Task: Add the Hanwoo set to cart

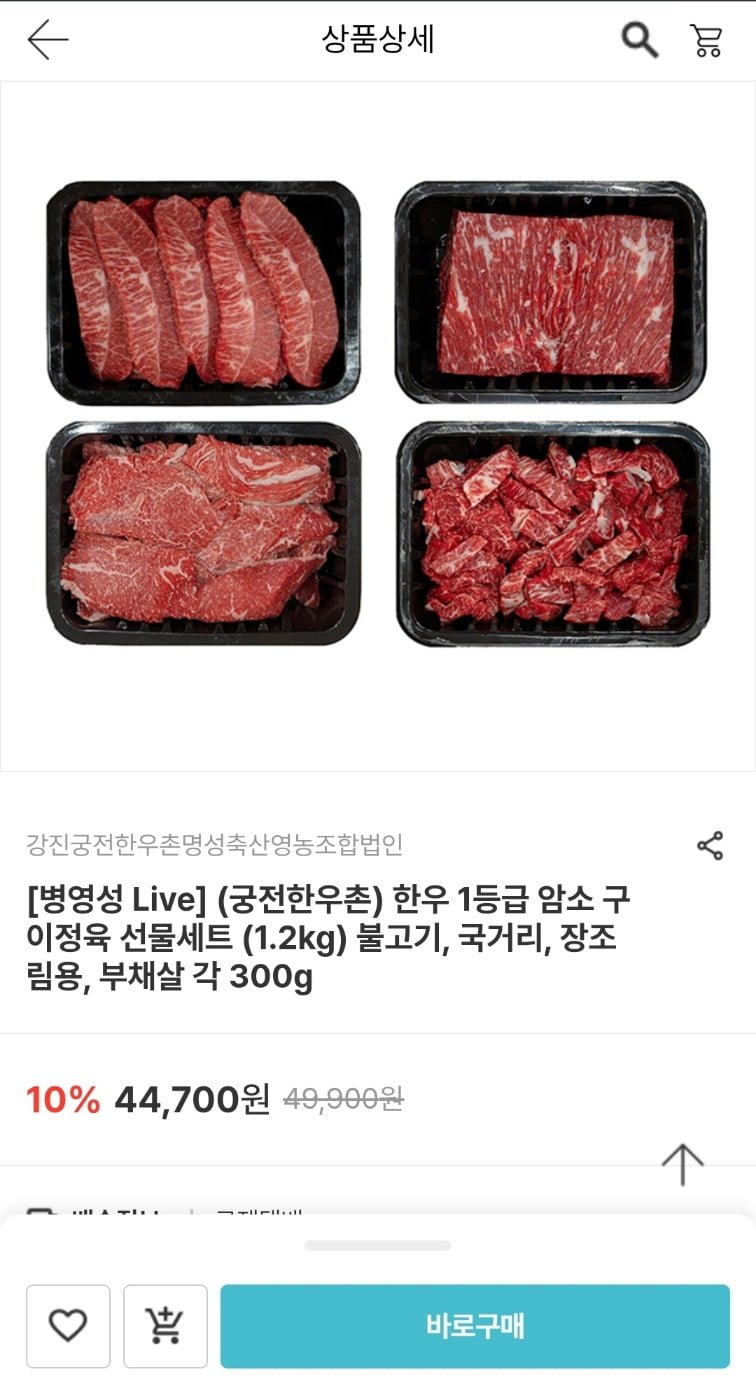Action: [165, 1326]
